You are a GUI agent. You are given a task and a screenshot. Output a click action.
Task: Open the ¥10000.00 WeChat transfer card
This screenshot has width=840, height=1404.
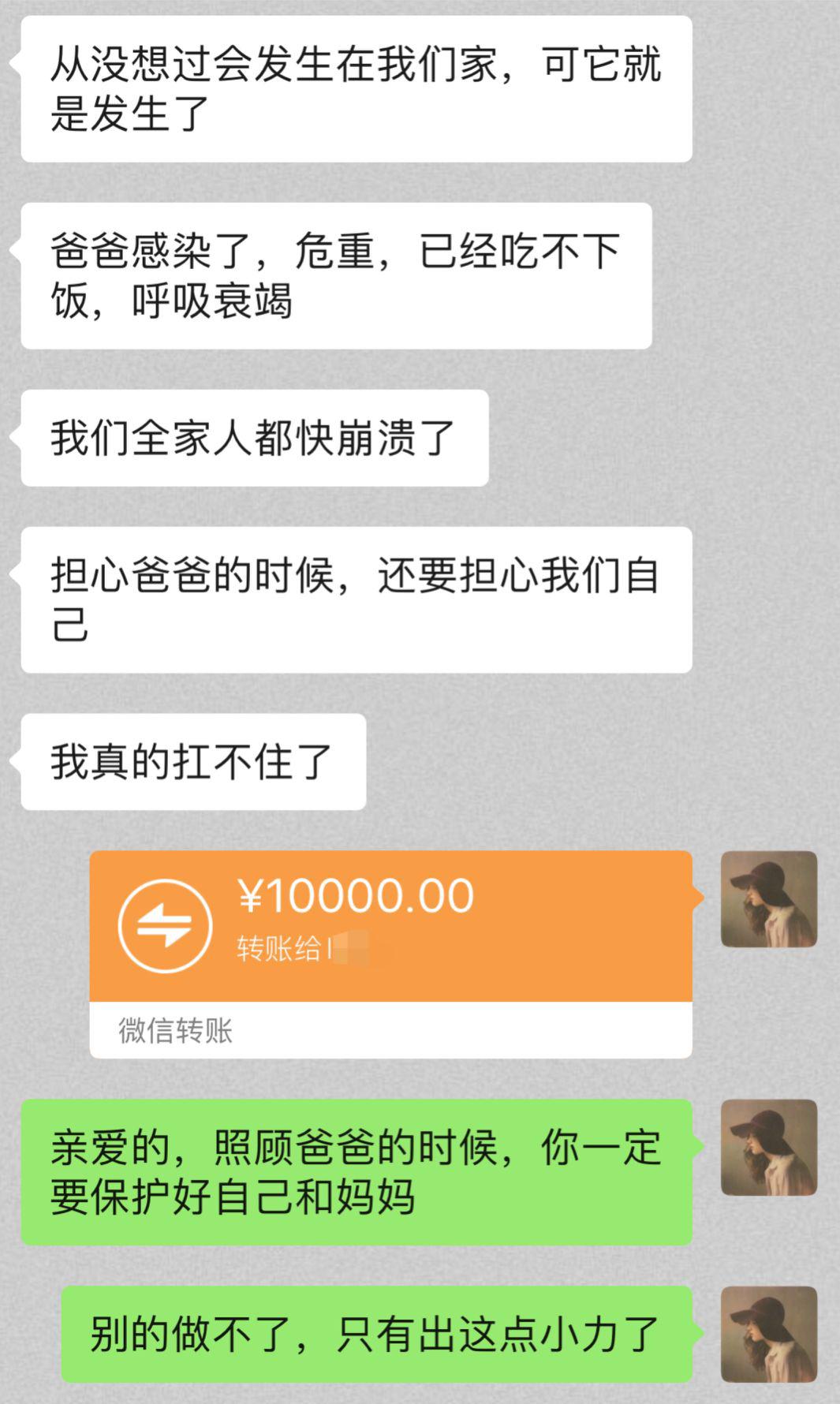point(391,954)
